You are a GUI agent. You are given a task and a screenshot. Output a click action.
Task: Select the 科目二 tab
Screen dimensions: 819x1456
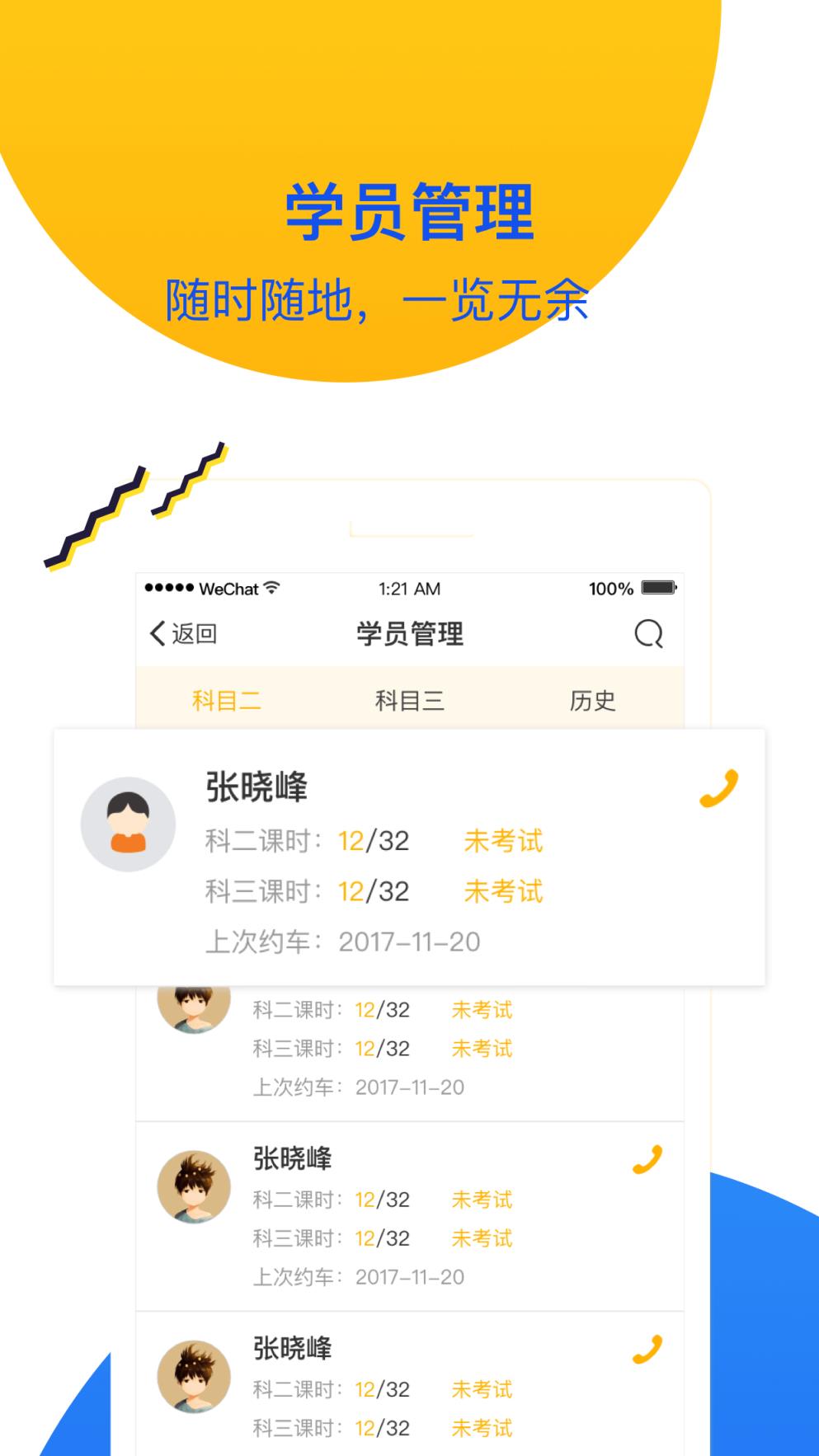coord(227,700)
